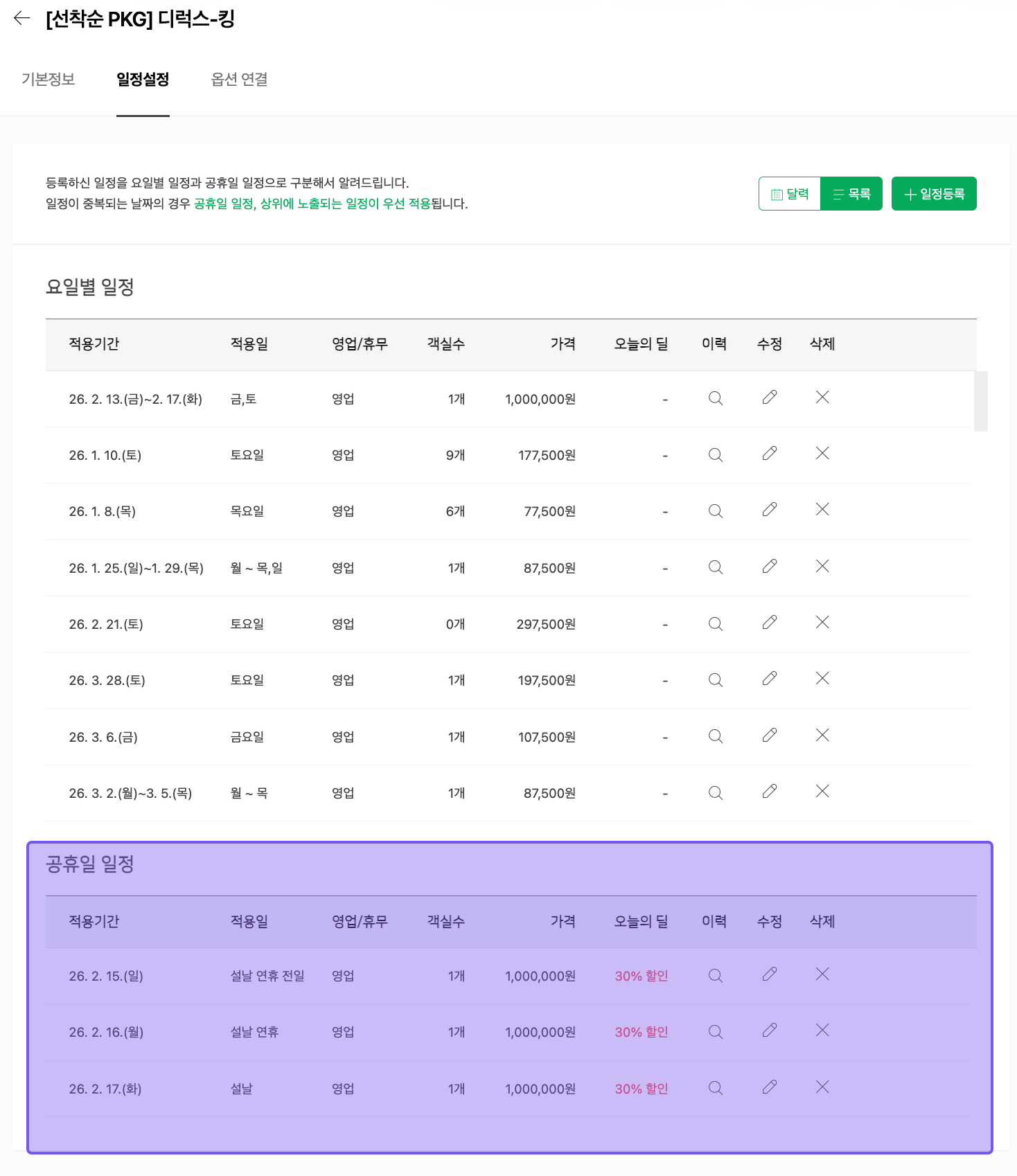Delete the 26. 3. 2.(월)~3. 5.(목) schedule

click(x=822, y=792)
